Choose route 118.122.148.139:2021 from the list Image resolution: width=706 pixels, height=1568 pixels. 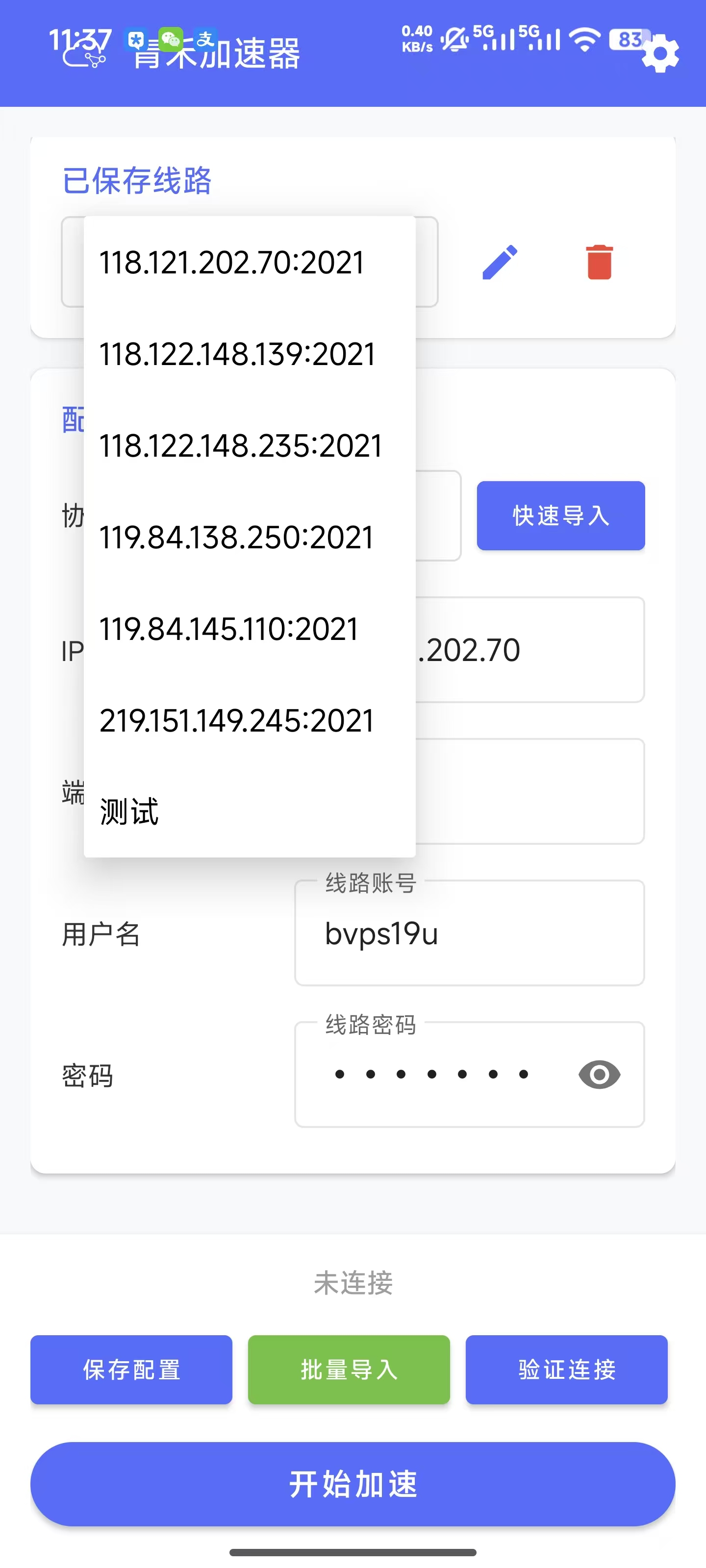coord(238,354)
